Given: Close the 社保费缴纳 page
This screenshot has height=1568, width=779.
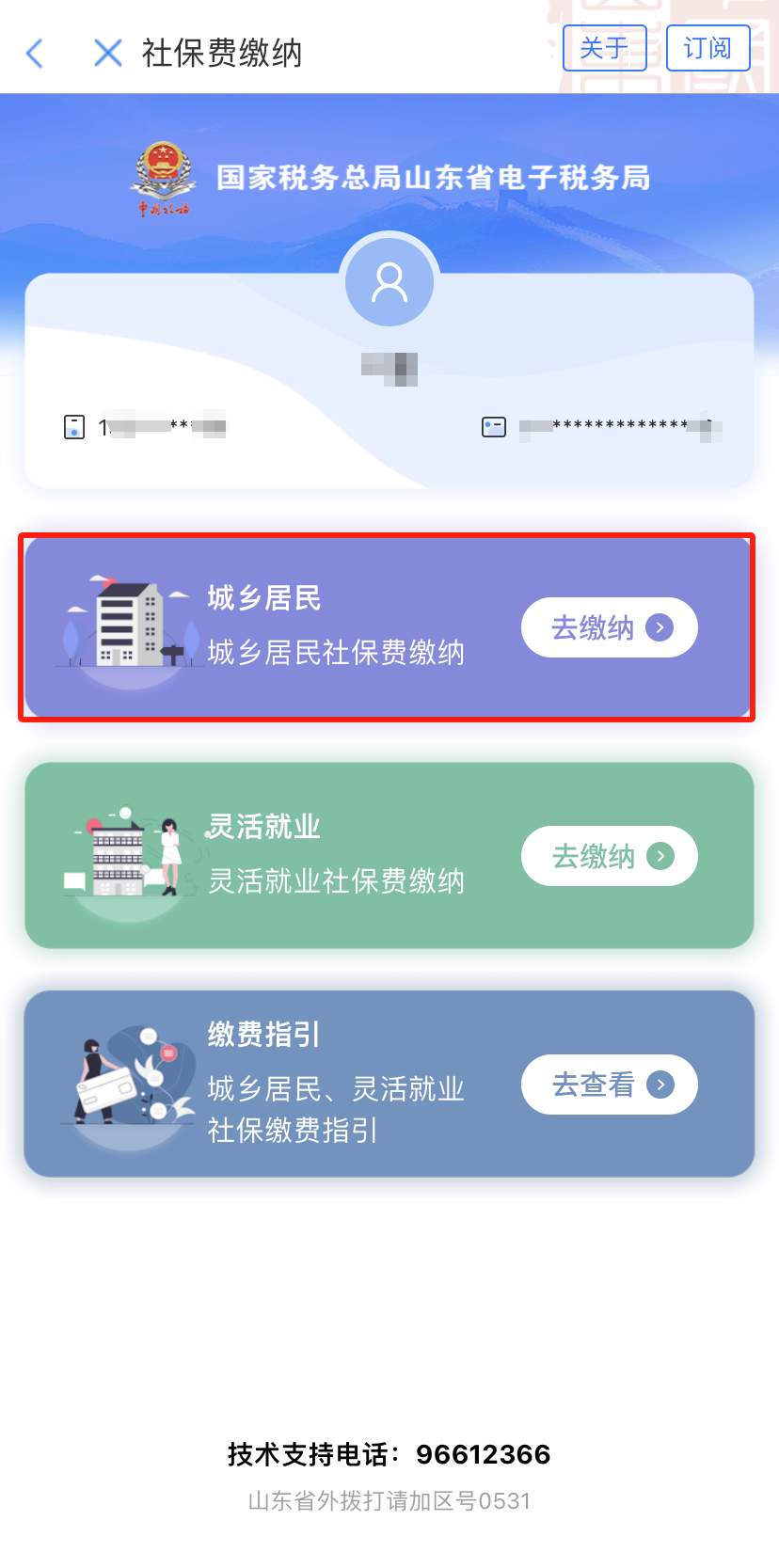Looking at the screenshot, I should (108, 53).
